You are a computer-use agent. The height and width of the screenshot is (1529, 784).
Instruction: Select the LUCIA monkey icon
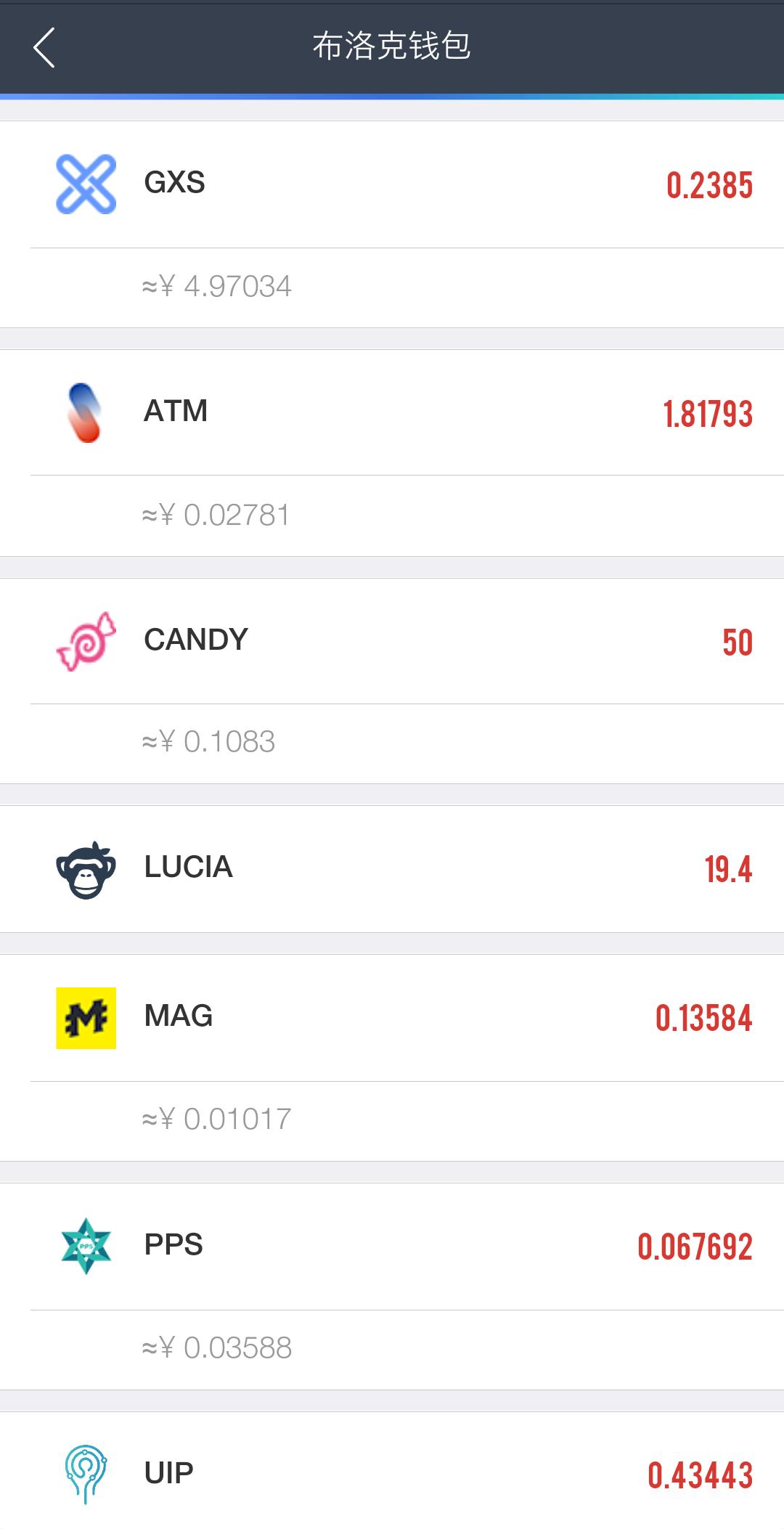(x=86, y=868)
